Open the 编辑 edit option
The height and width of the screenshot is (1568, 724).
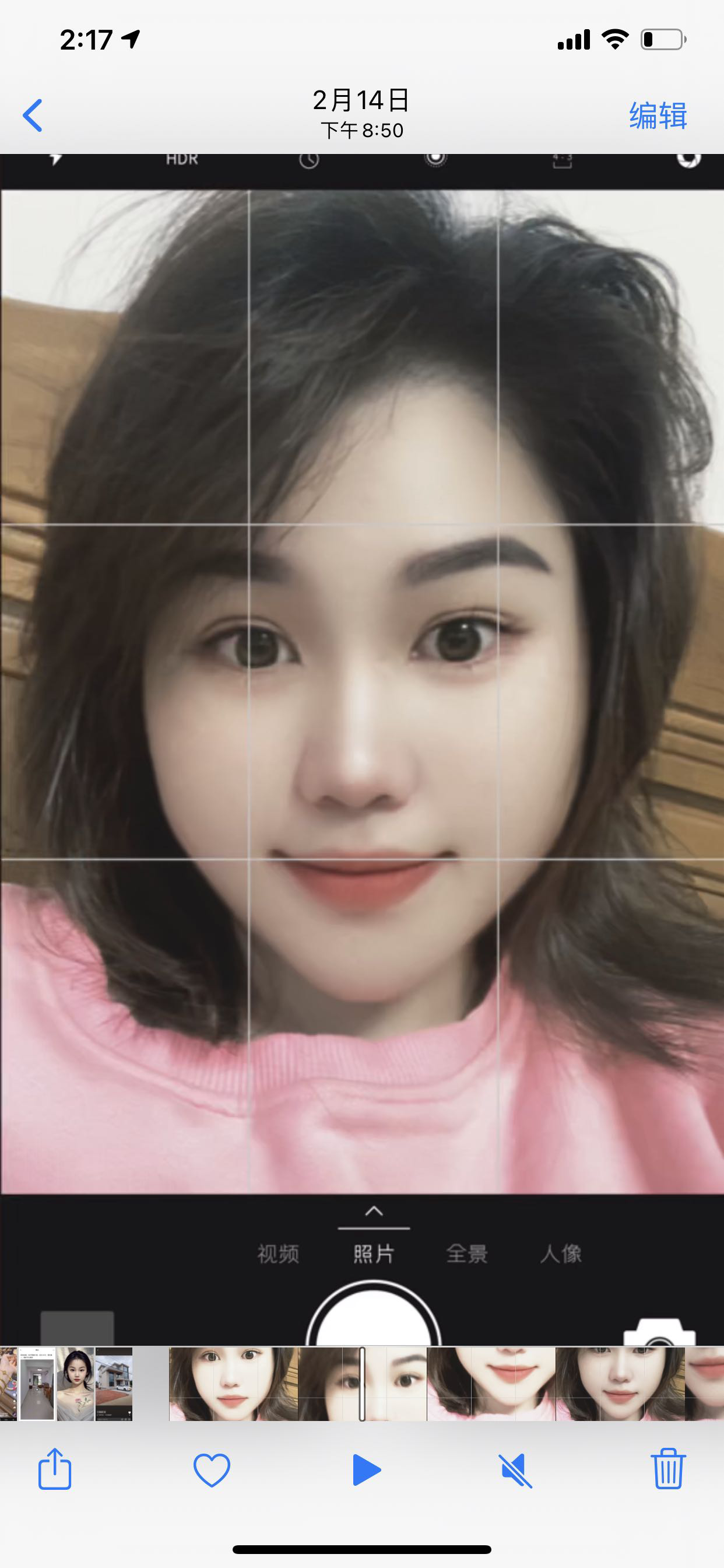pyautogui.click(x=658, y=115)
